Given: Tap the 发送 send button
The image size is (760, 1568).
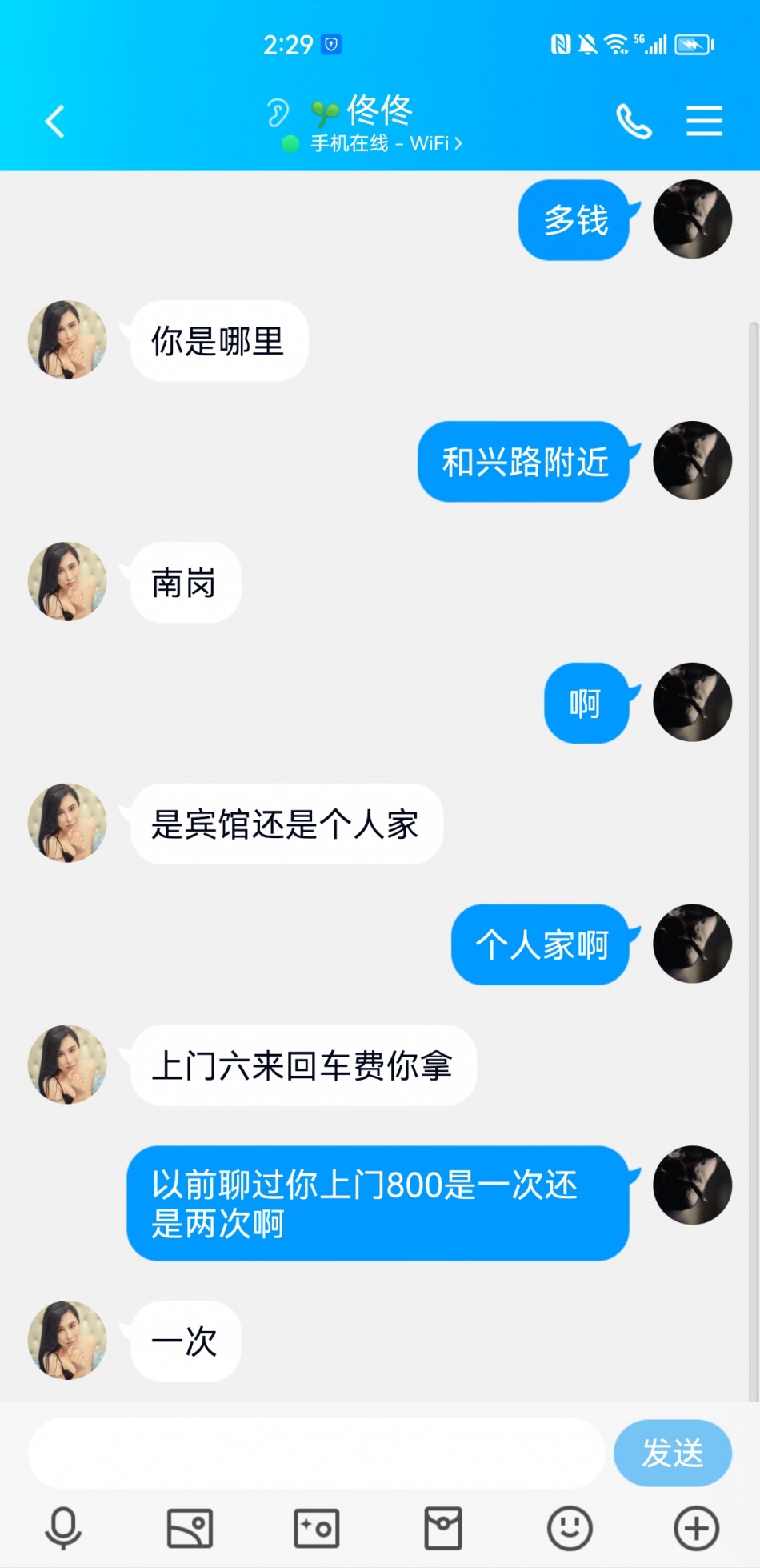Looking at the screenshot, I should [x=672, y=1453].
